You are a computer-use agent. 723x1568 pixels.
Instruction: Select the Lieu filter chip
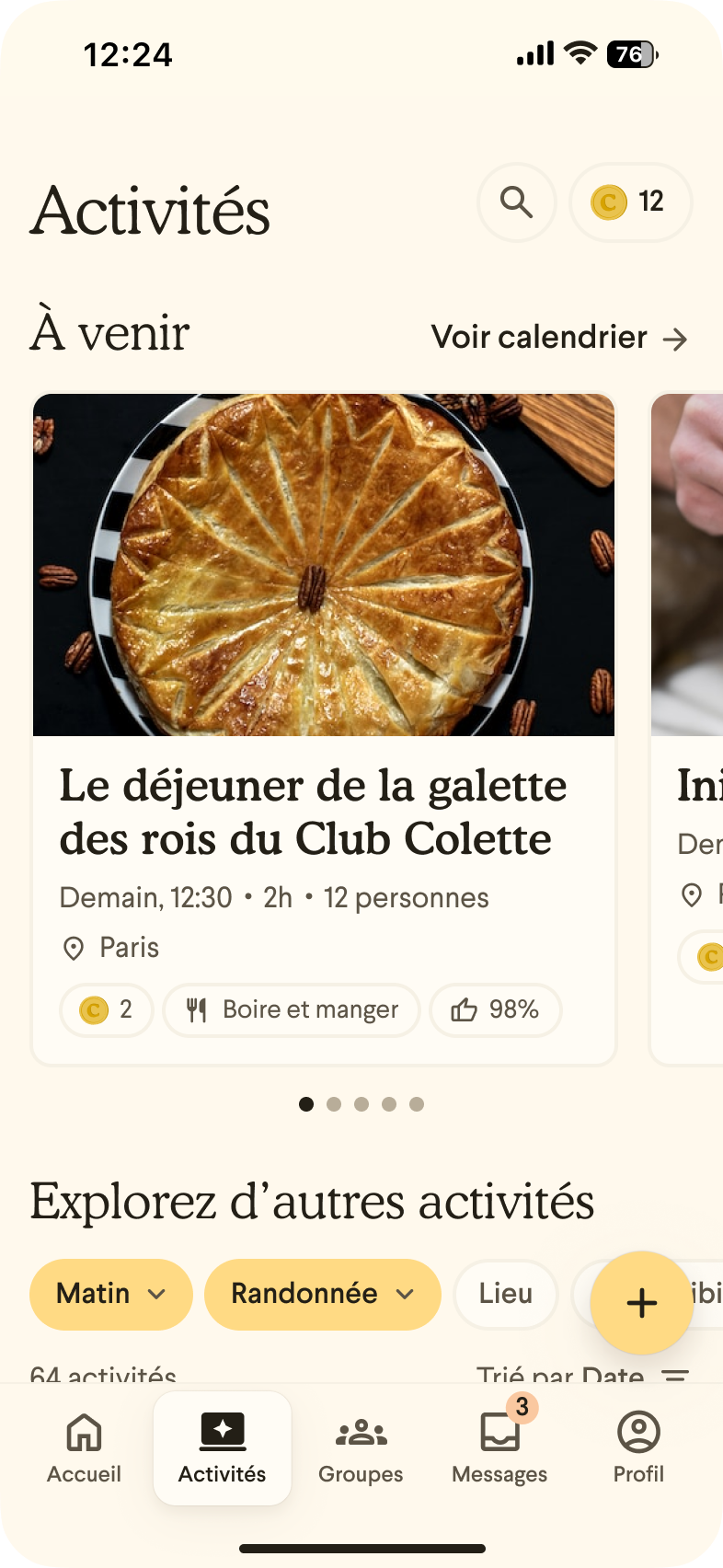(x=505, y=1294)
